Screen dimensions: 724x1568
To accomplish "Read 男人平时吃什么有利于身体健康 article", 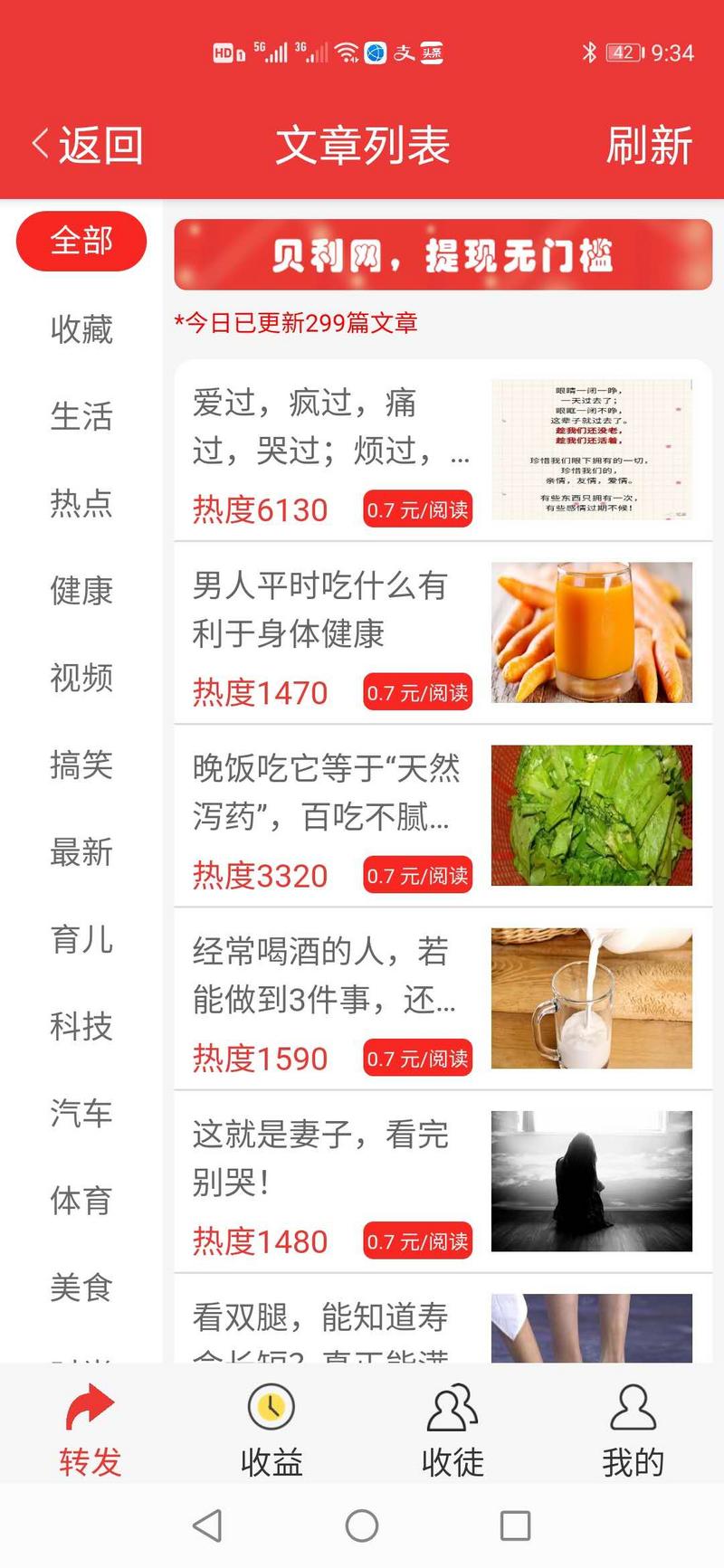I will [320, 610].
